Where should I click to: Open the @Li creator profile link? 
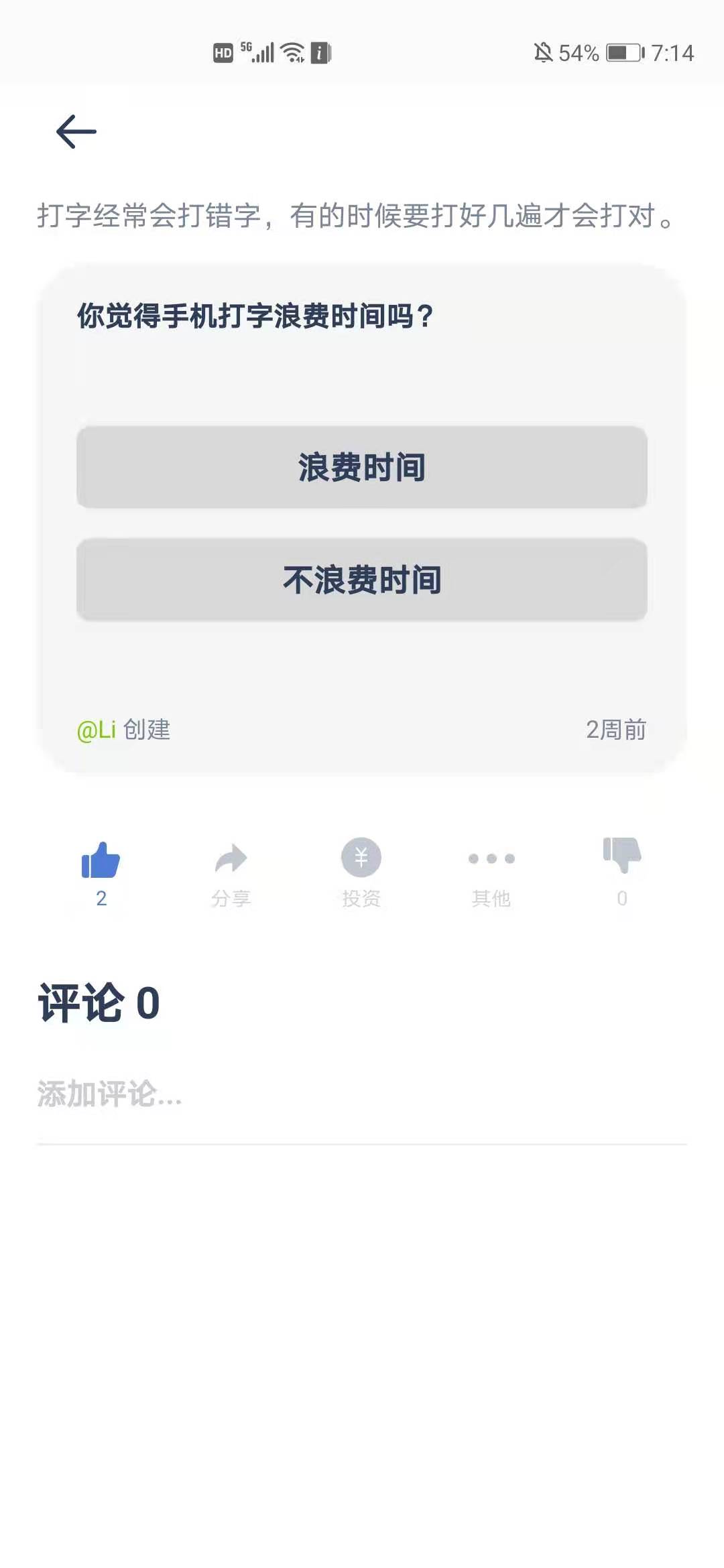point(97,730)
